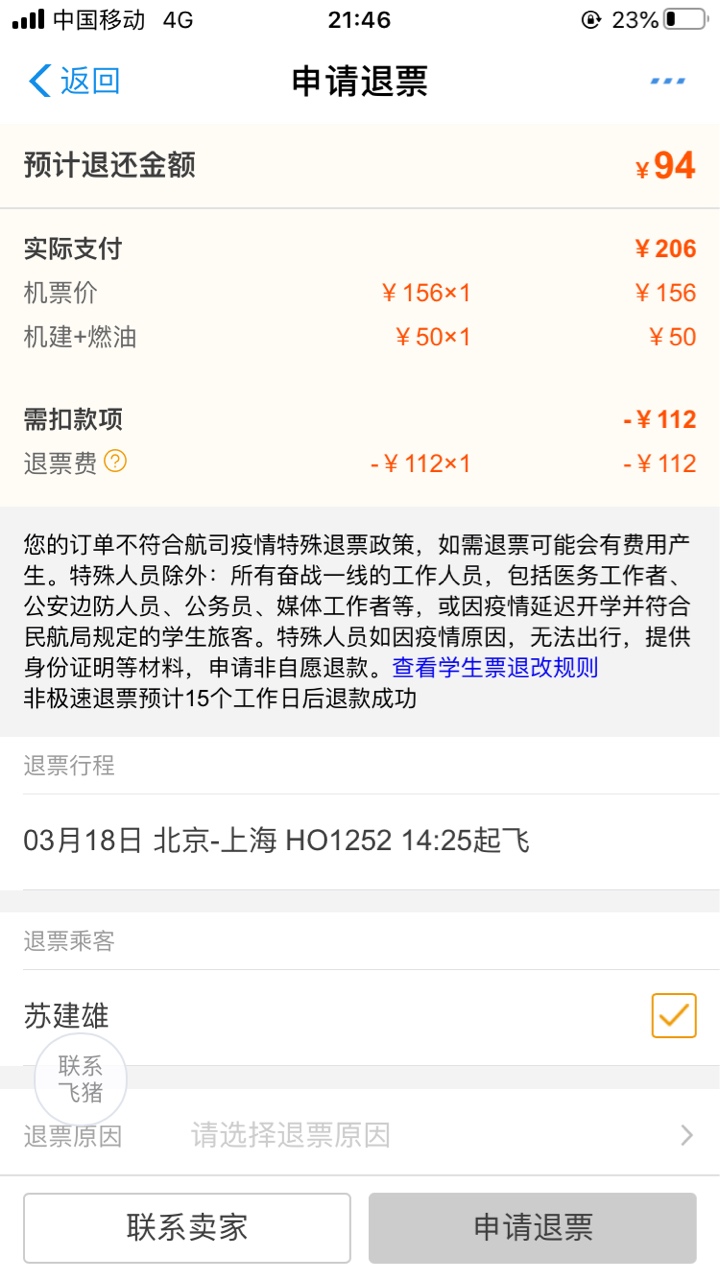
Task: Uncheck passenger 苏建雄 checkbox
Action: 674,1016
